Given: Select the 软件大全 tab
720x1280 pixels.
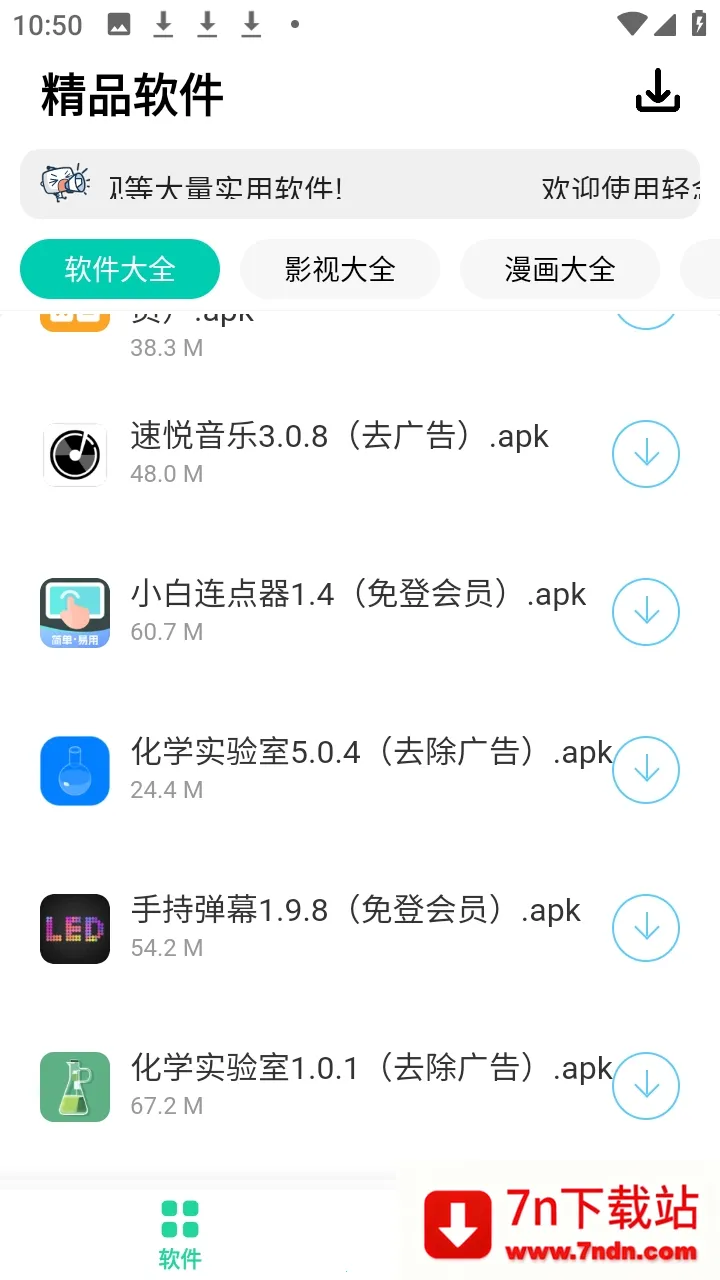Looking at the screenshot, I should pos(120,269).
